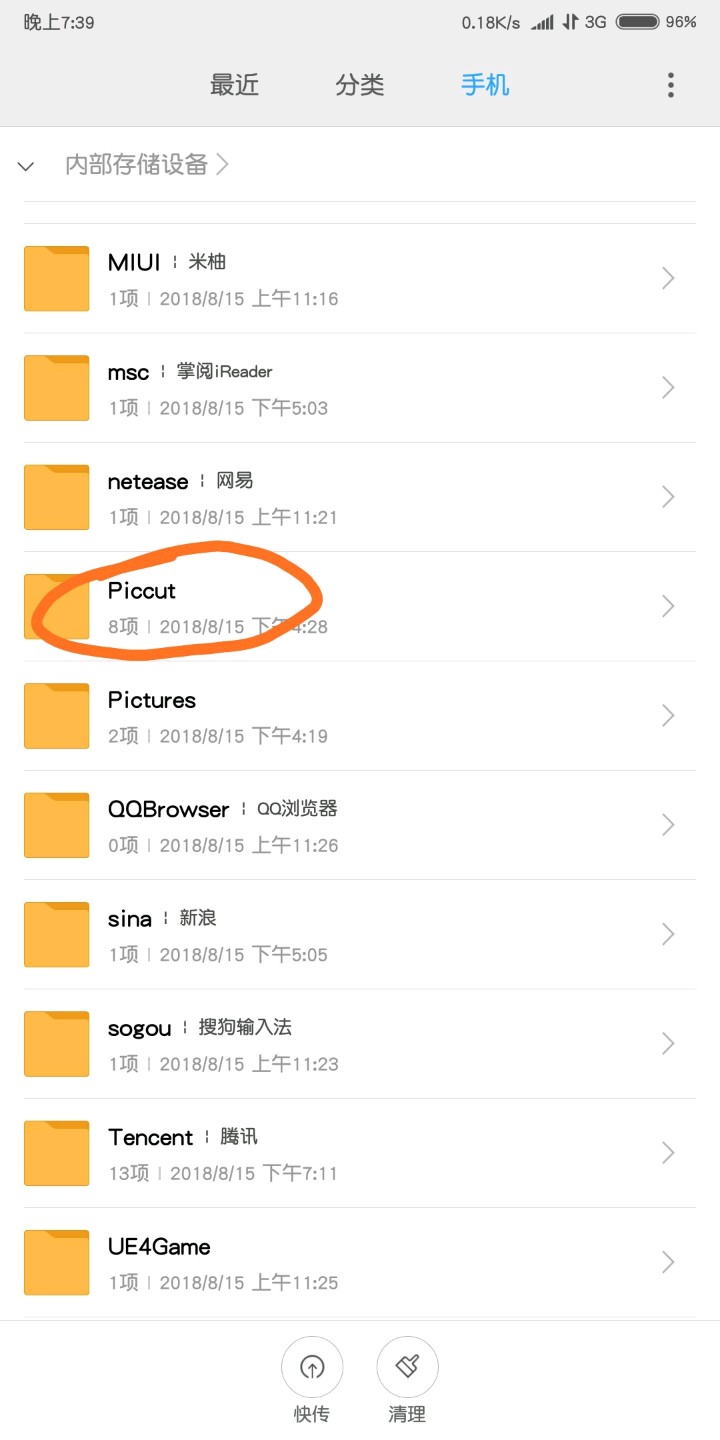Open the MIUI folder
Screen dimensions: 720x1440
pyautogui.click(x=360, y=278)
